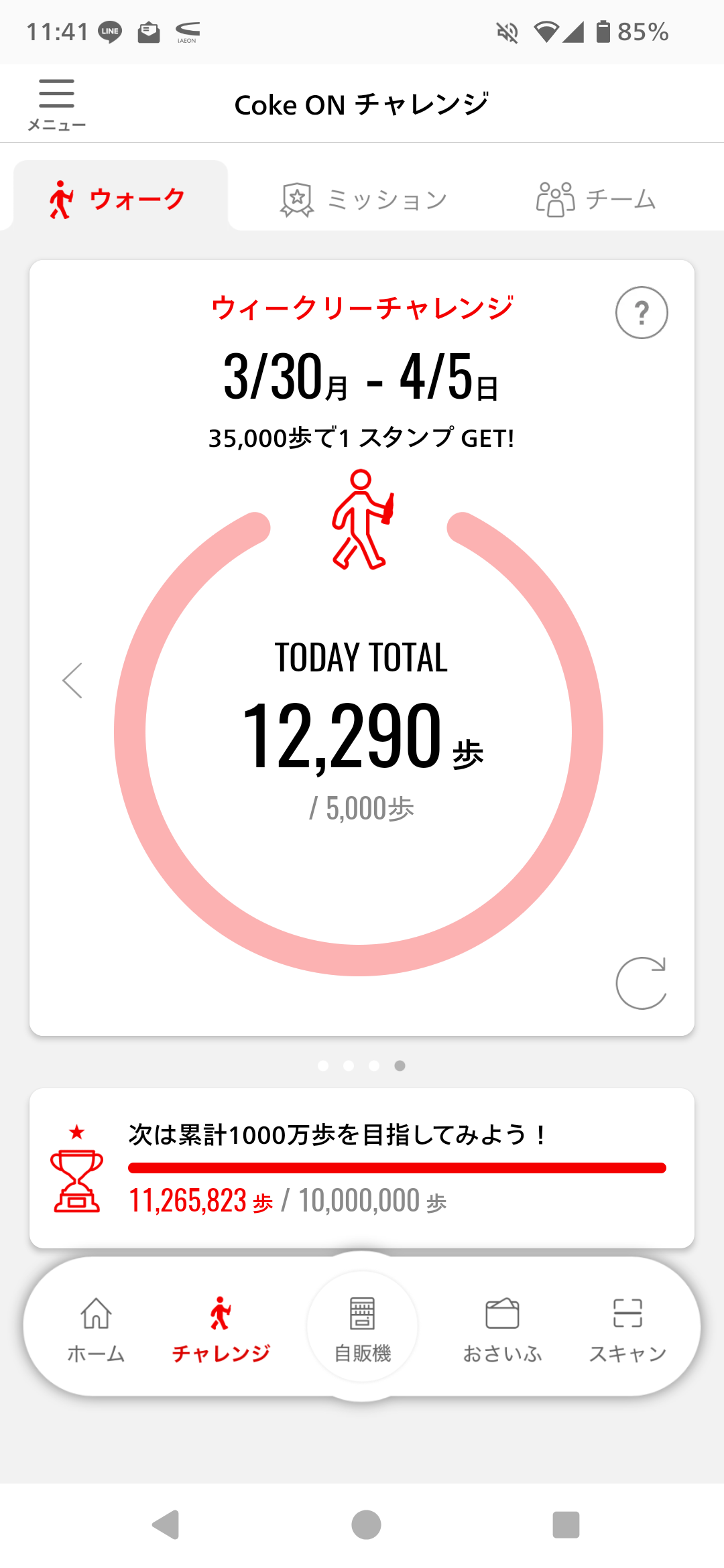Tap the system home button
The width and height of the screenshot is (724, 1568).
coord(366,1525)
